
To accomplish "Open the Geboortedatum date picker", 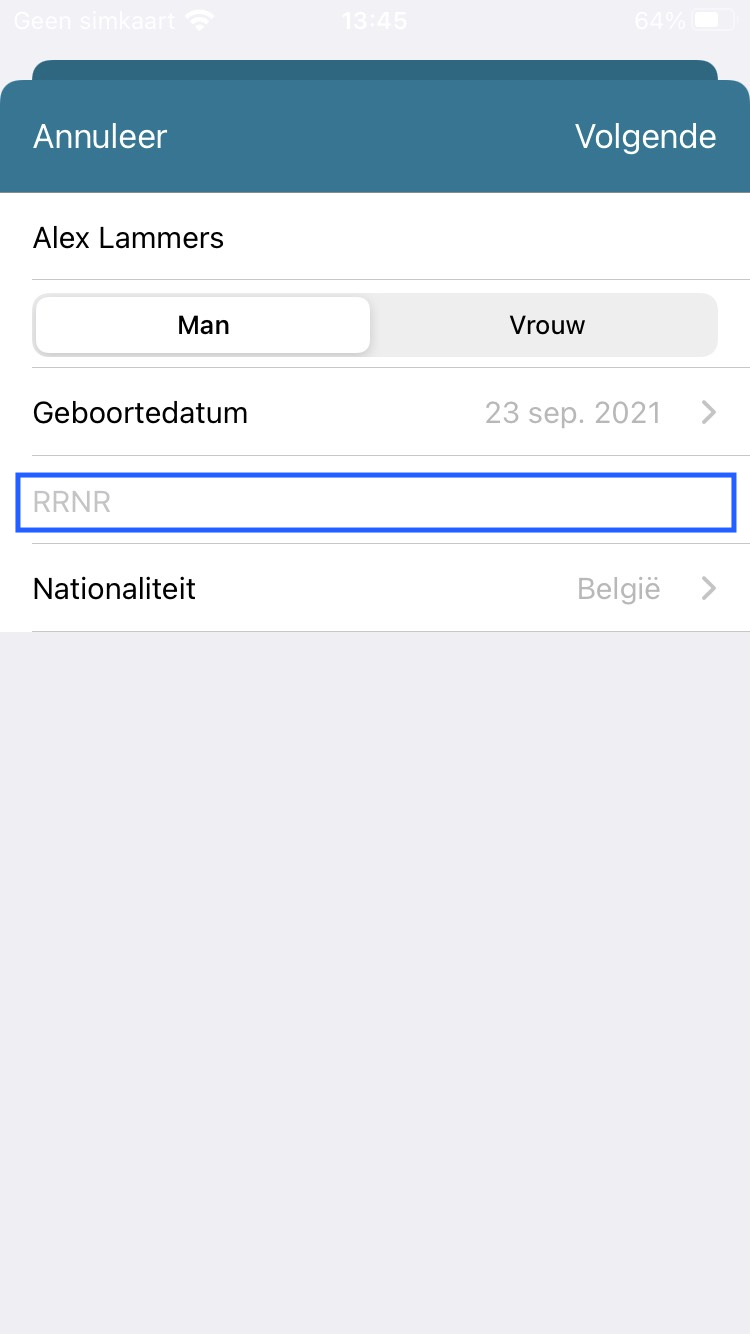I will [x=375, y=412].
